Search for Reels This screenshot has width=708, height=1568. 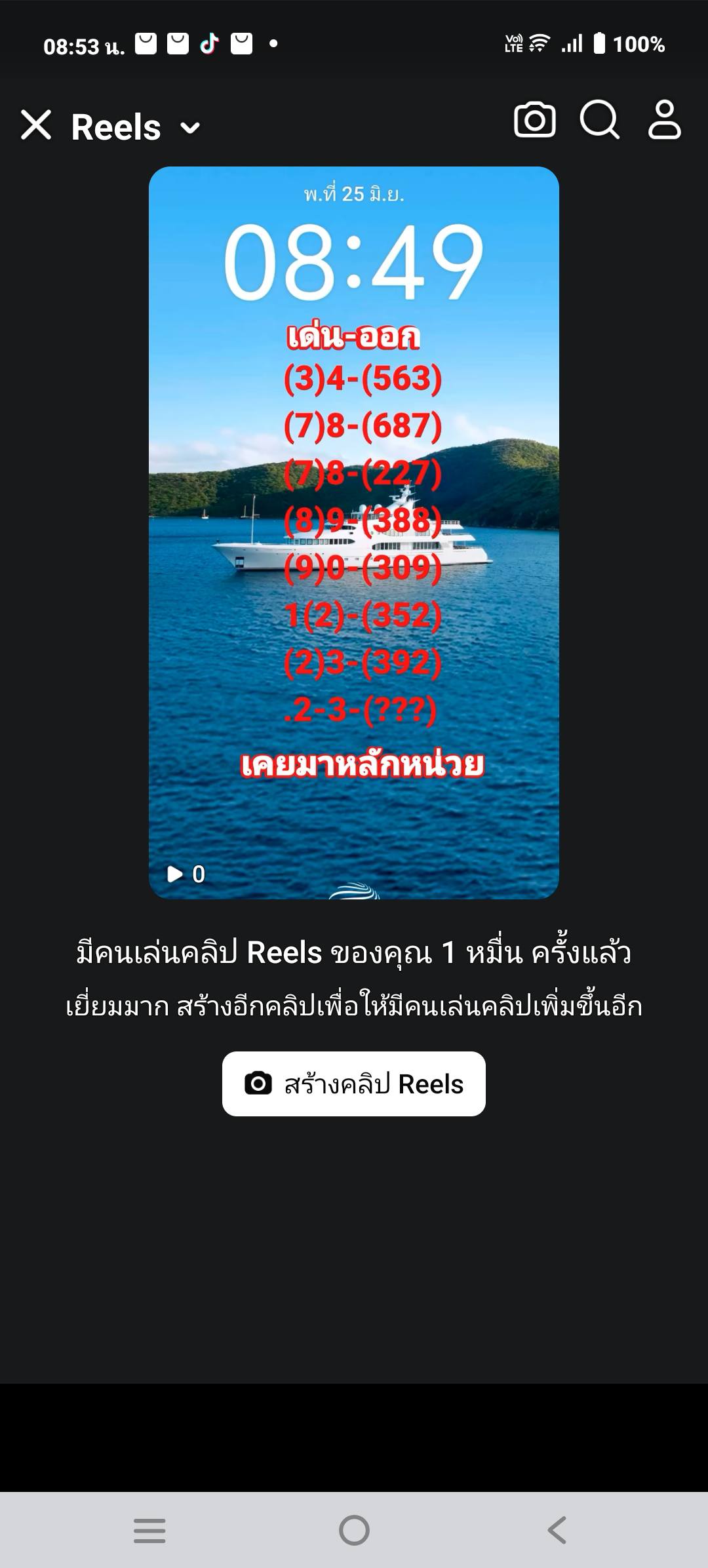[599, 120]
